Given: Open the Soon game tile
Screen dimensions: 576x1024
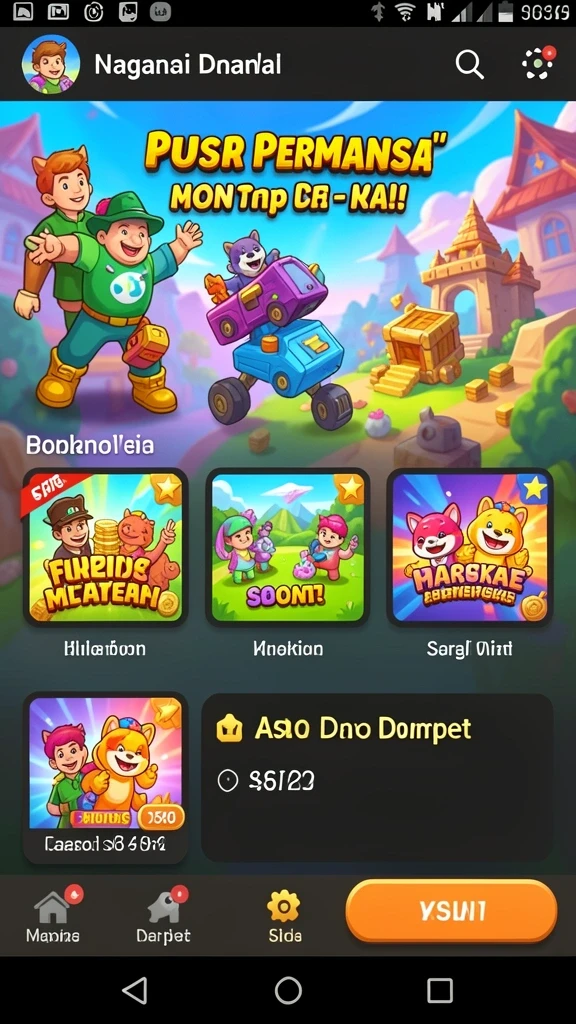Looking at the screenshot, I should coord(287,547).
